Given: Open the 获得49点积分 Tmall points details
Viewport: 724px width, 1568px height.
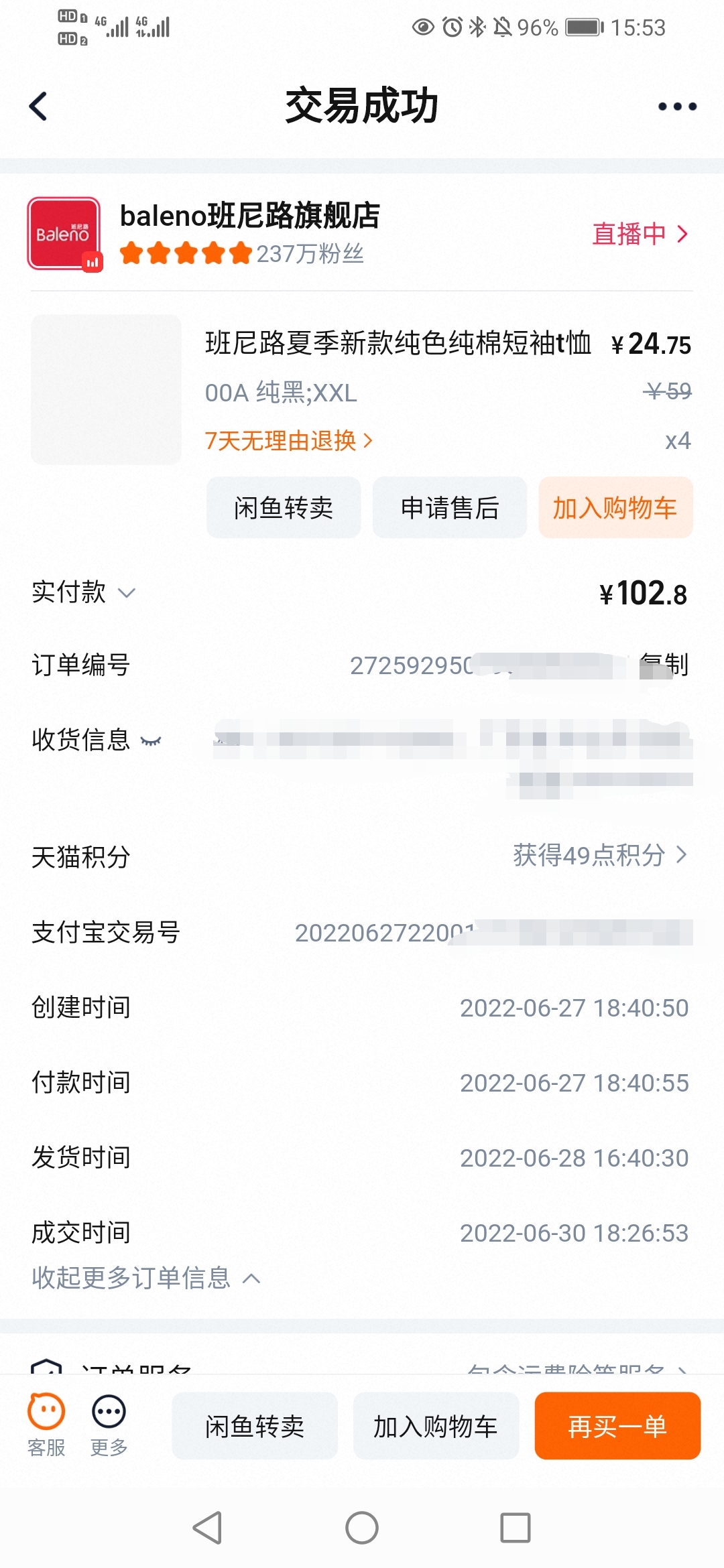Looking at the screenshot, I should (x=599, y=855).
